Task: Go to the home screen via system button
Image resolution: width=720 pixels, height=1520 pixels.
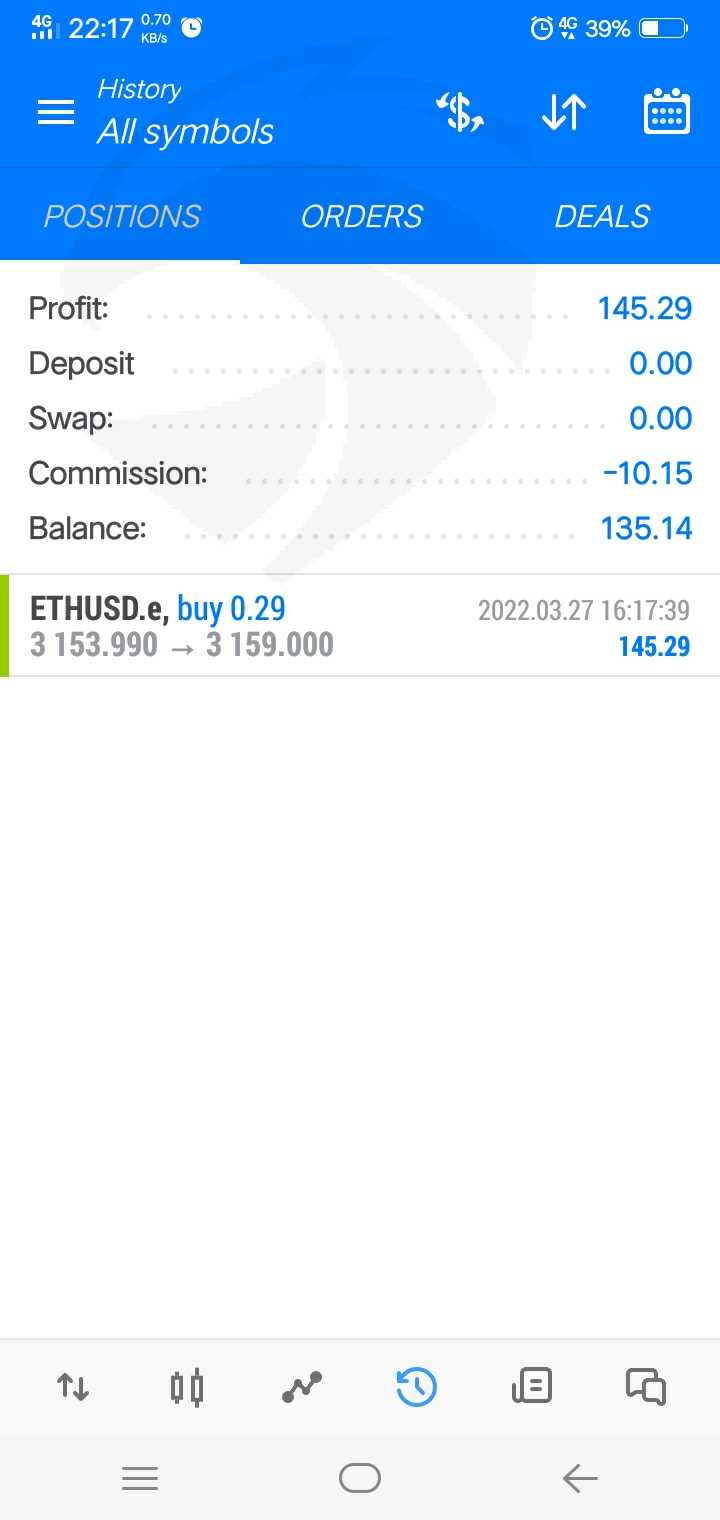Action: (360, 1478)
